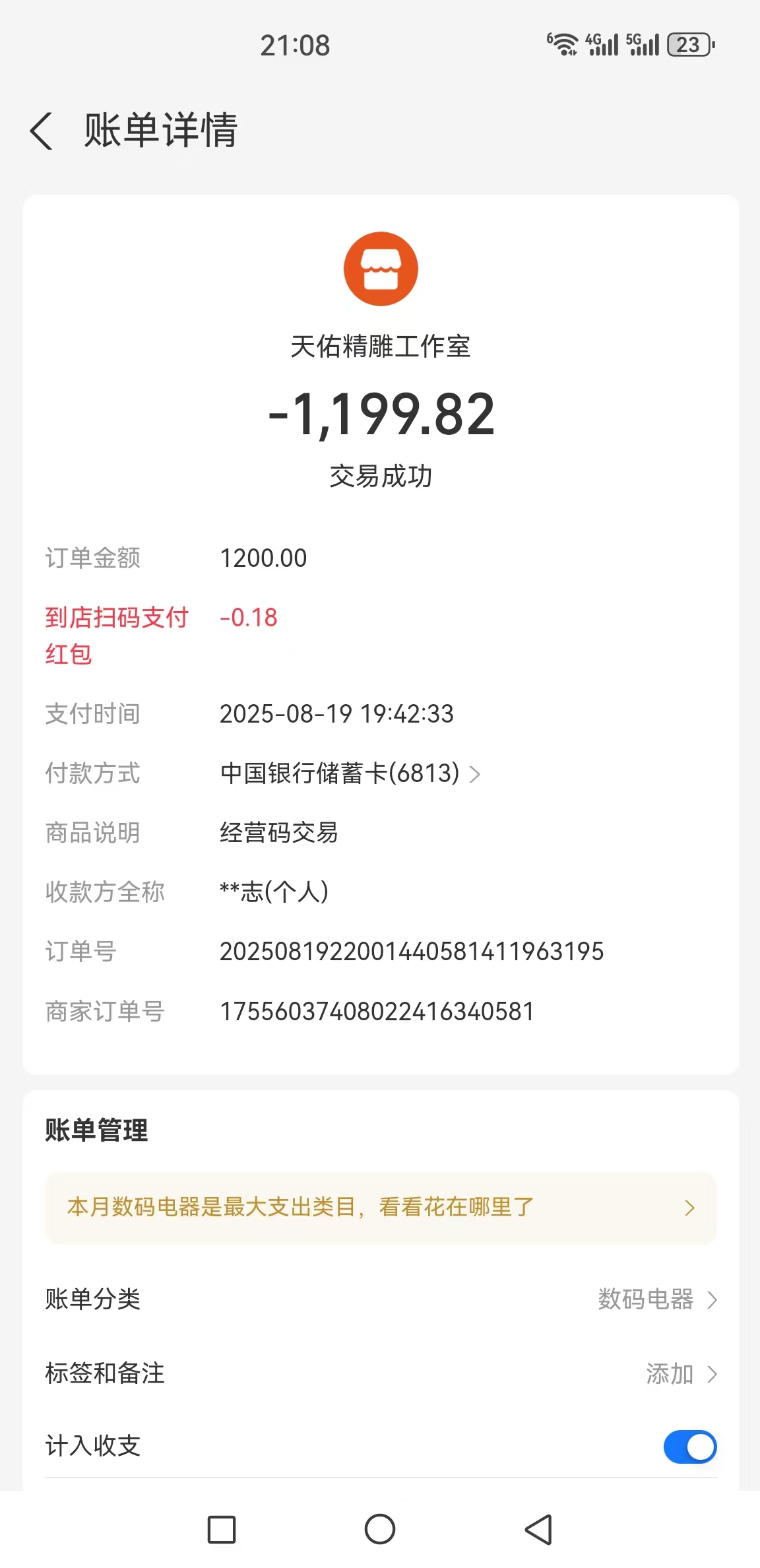Expand the 付款方式 payment method details
The image size is (760, 1568).
tap(475, 774)
